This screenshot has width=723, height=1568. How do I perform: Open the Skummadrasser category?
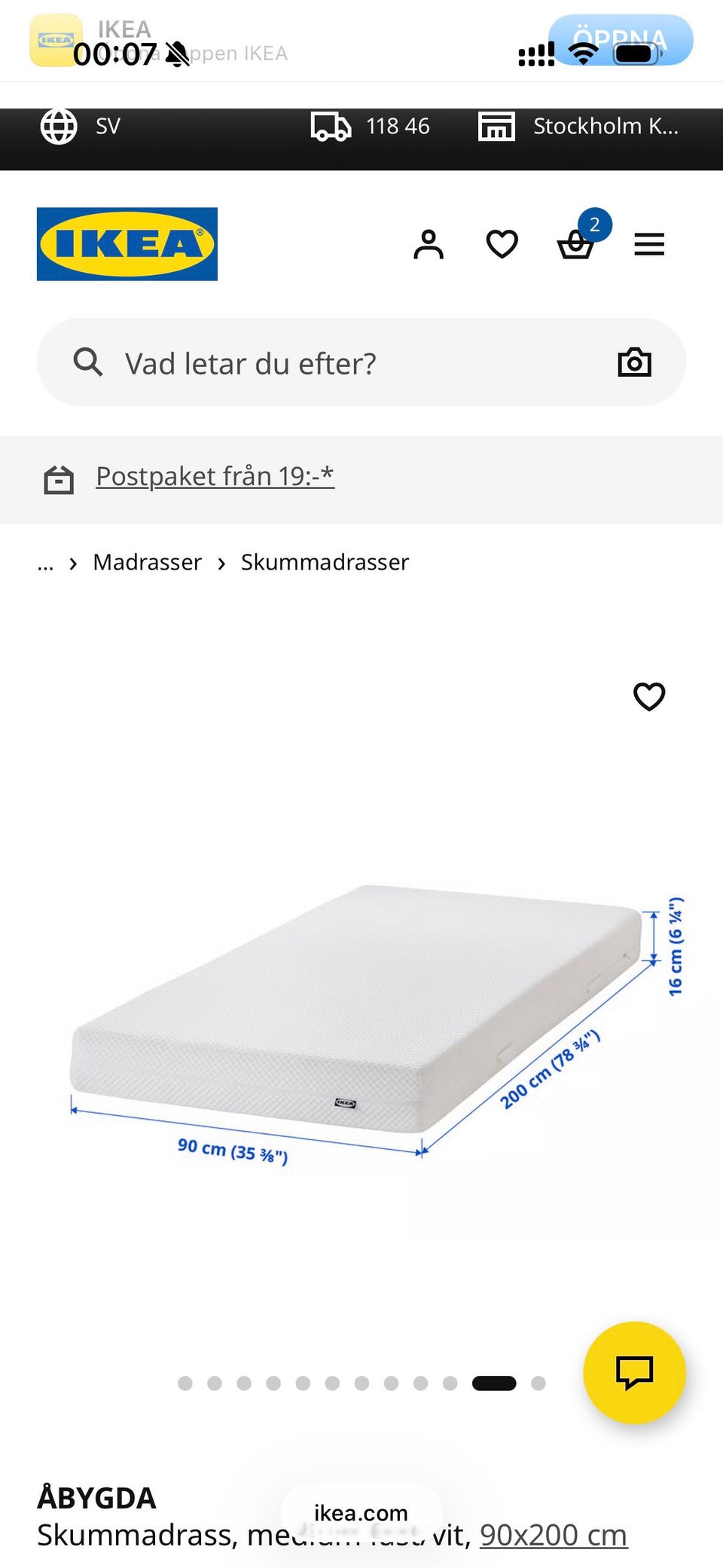(x=324, y=562)
